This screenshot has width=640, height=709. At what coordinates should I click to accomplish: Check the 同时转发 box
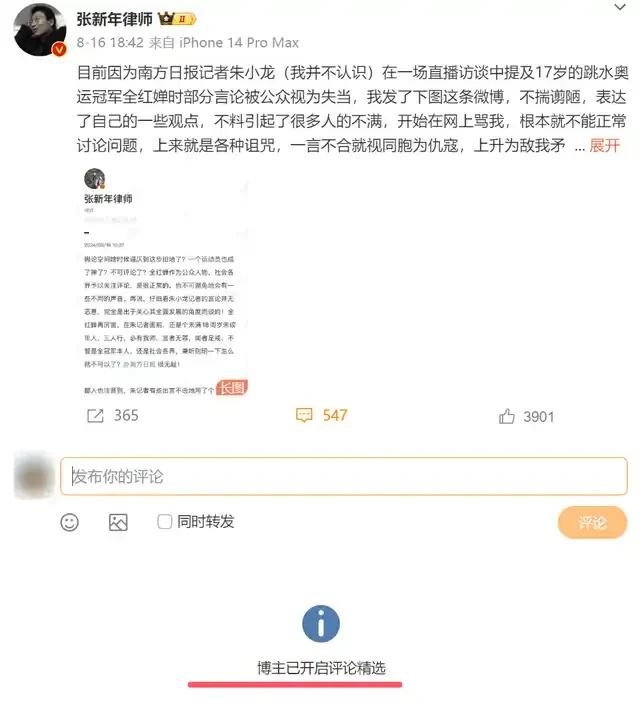[165, 522]
